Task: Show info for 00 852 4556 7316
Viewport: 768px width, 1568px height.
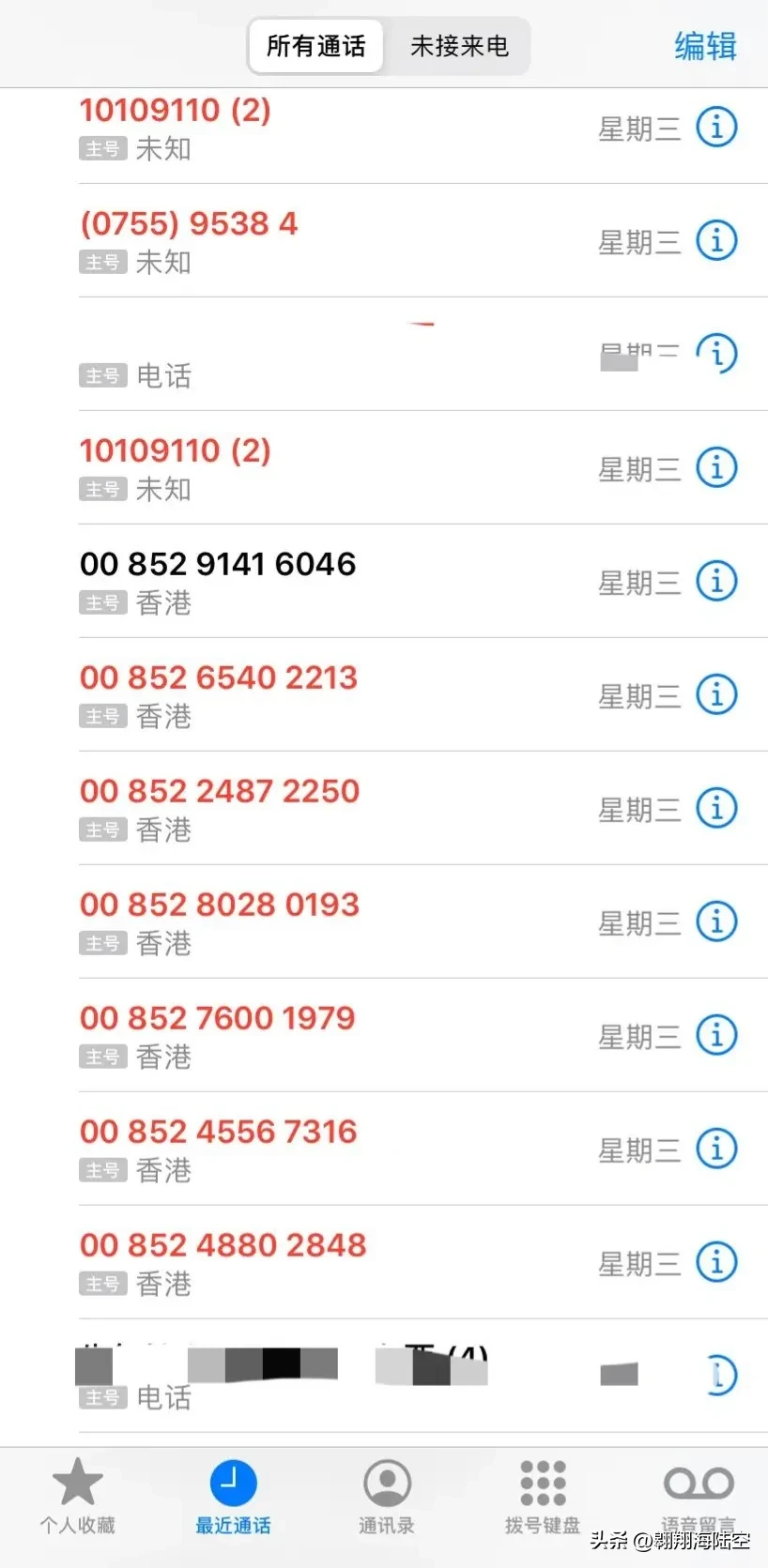Action: (716, 1149)
